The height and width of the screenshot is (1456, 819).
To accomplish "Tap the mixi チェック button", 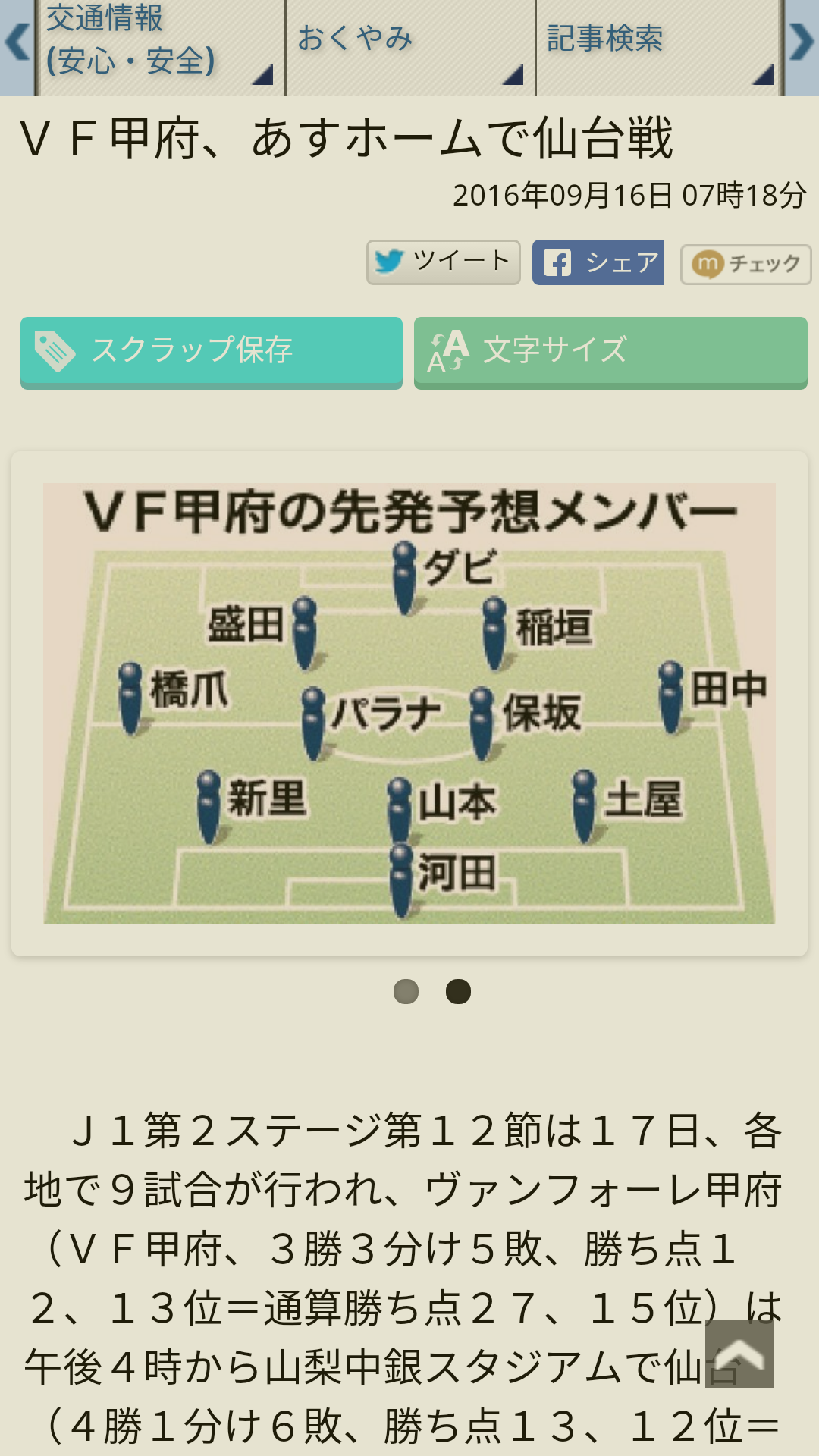I will click(x=746, y=264).
